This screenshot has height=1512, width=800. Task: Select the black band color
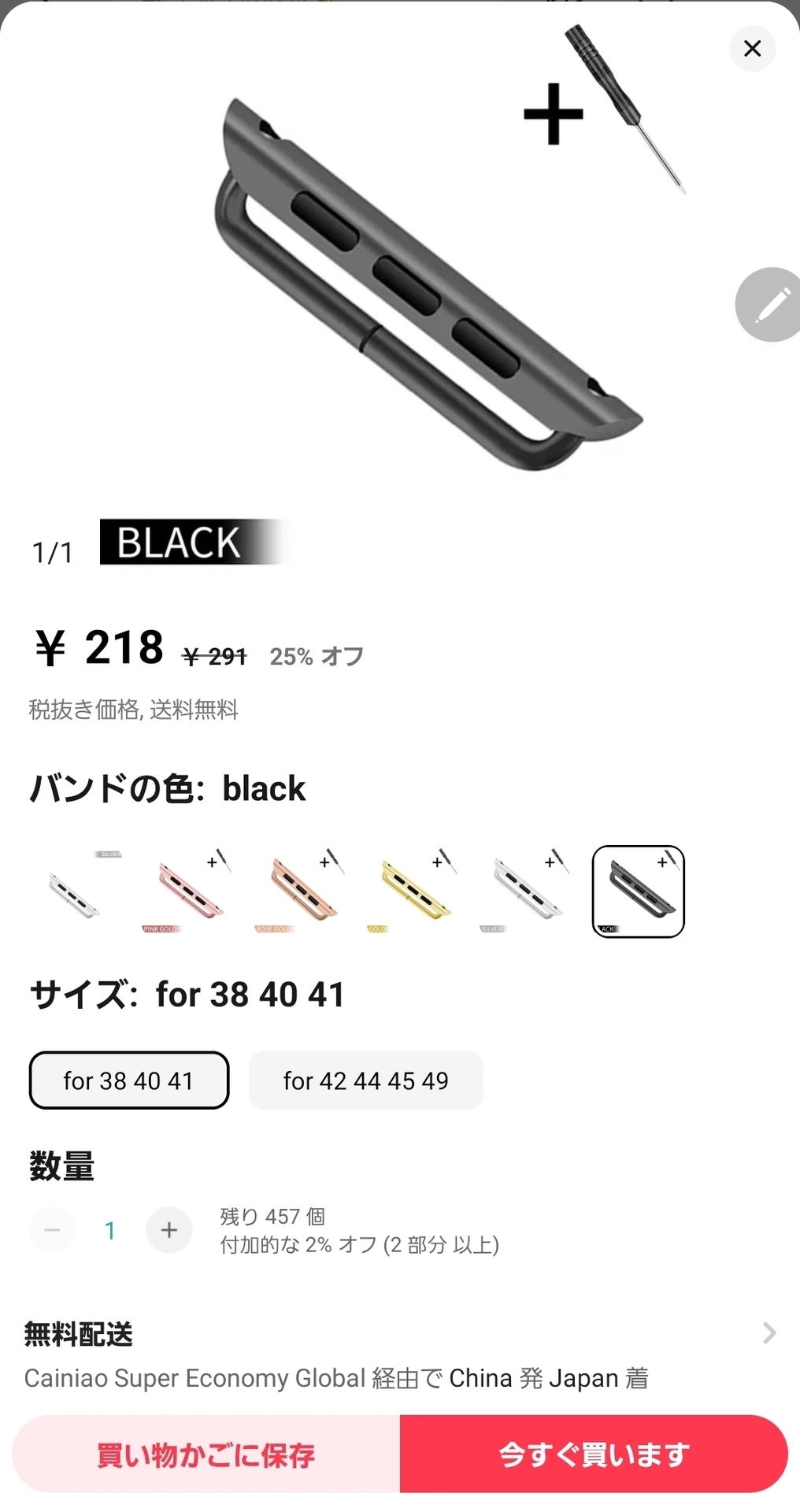tap(639, 891)
